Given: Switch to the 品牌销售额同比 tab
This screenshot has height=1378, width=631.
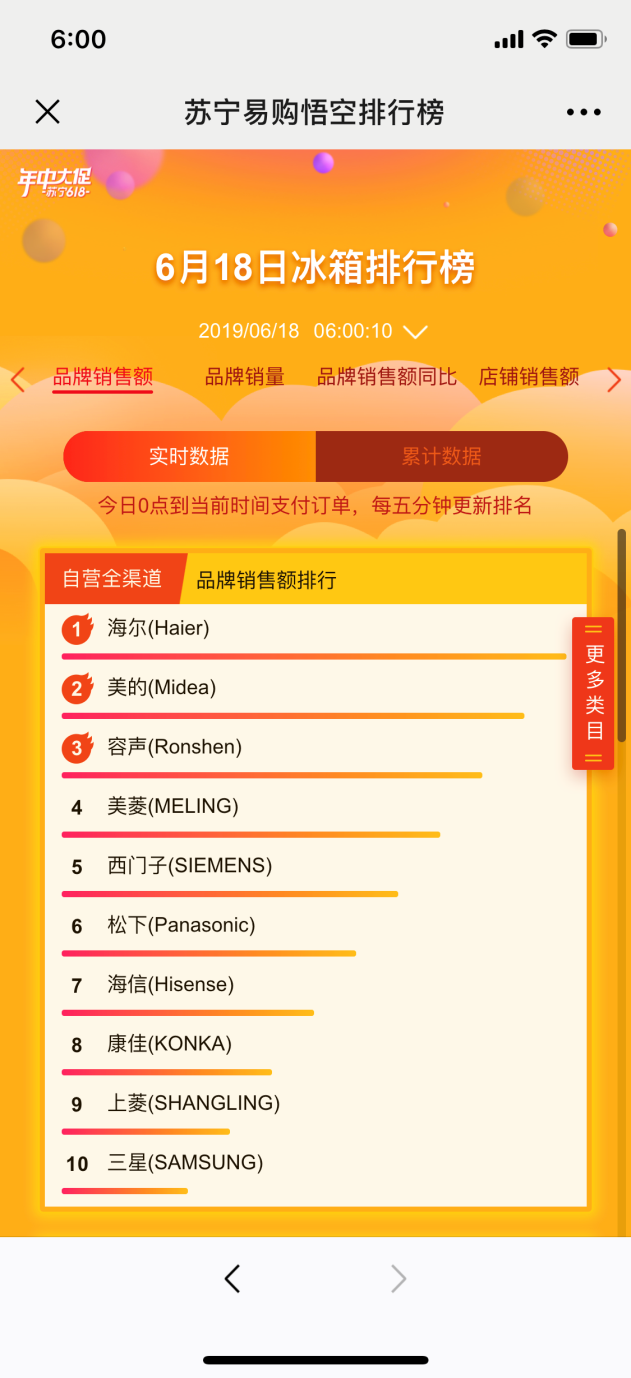Looking at the screenshot, I should pos(387,377).
